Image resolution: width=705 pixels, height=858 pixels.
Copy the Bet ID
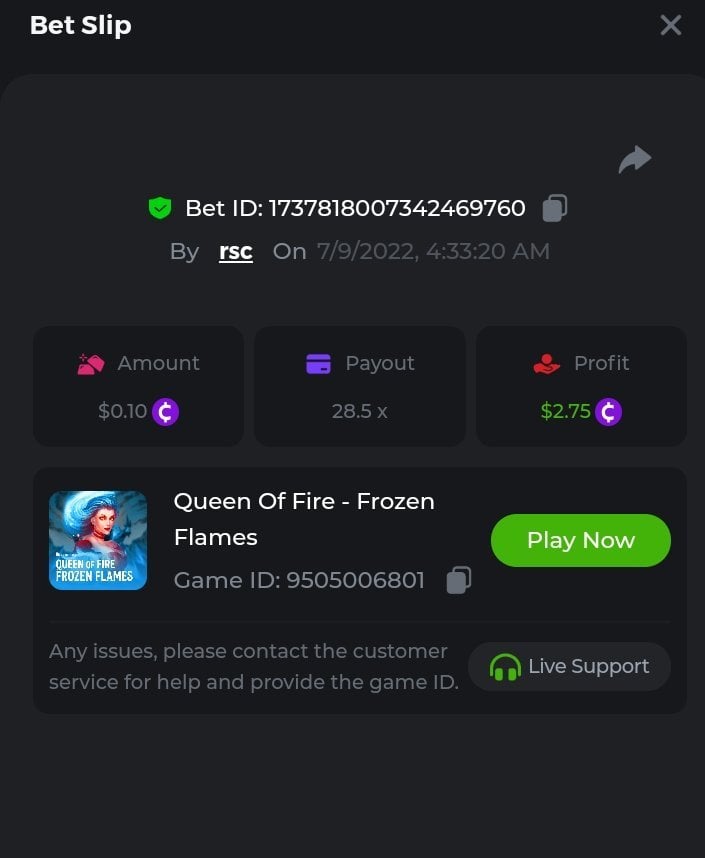555,208
